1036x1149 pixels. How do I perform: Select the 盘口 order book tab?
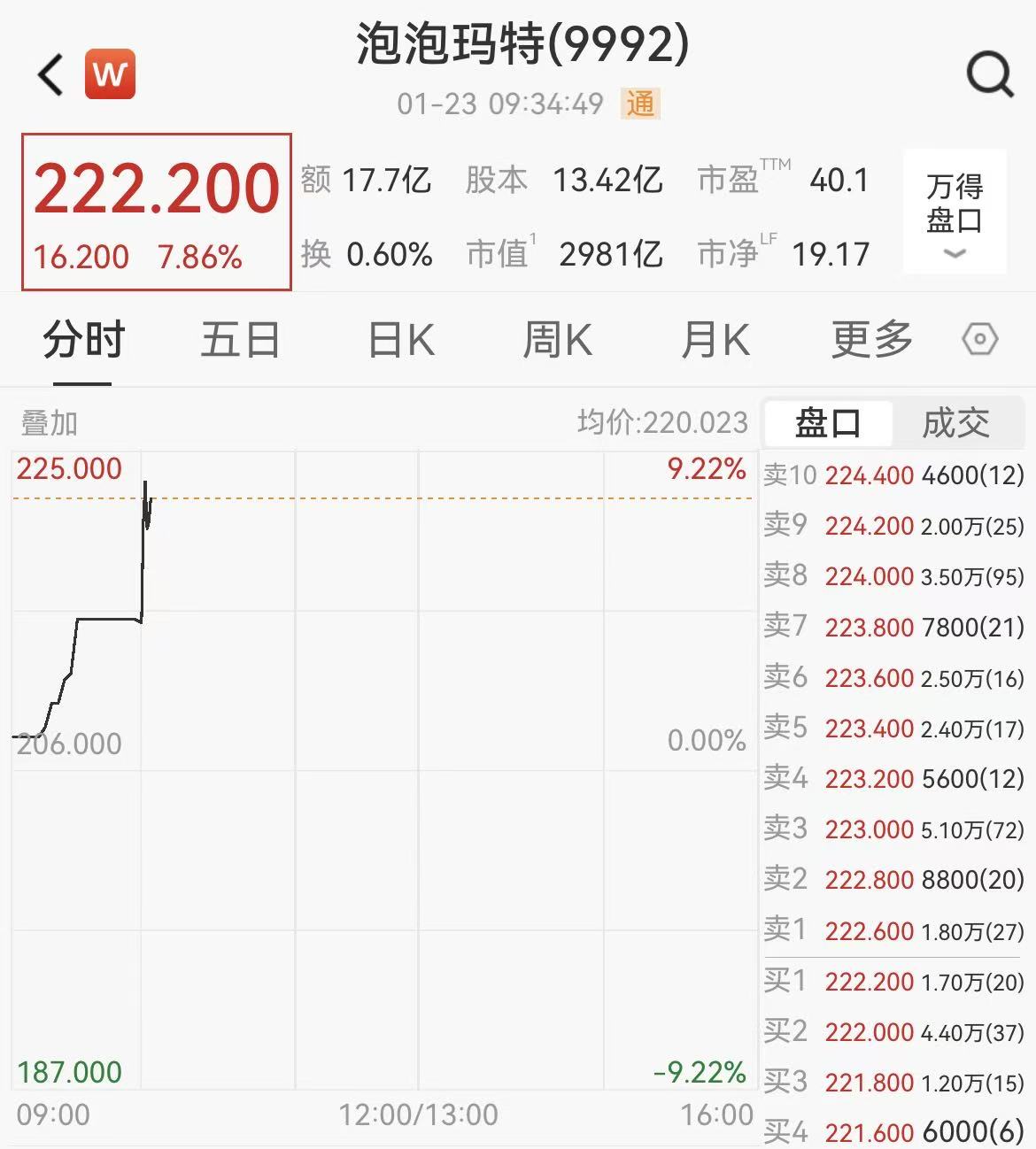coord(828,423)
